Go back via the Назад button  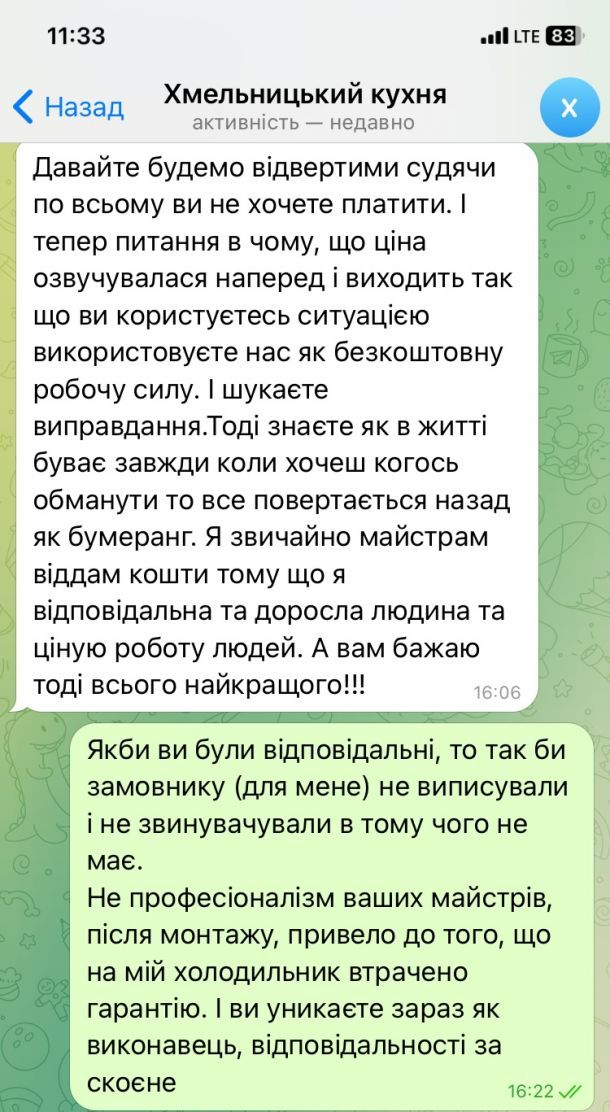(68, 107)
